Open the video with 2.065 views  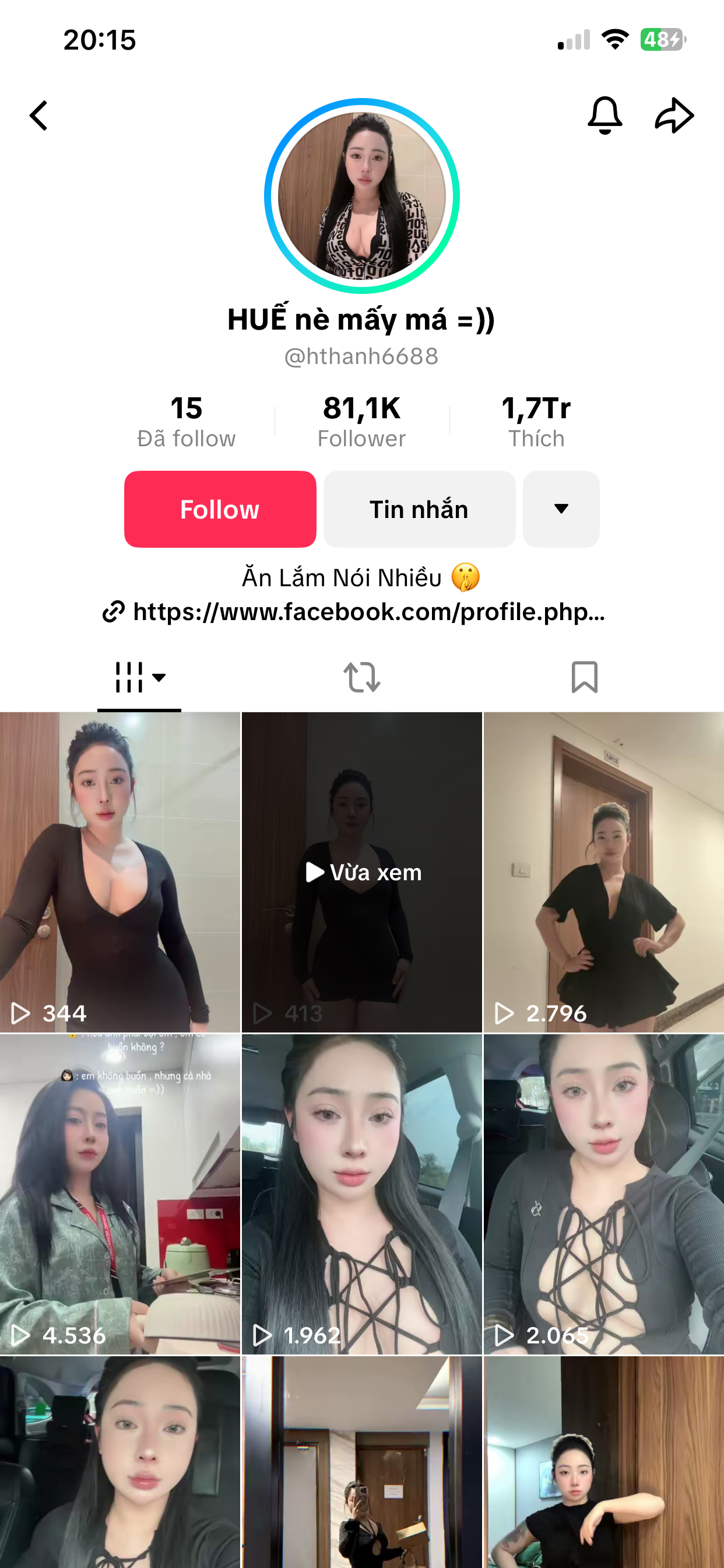point(603,1194)
